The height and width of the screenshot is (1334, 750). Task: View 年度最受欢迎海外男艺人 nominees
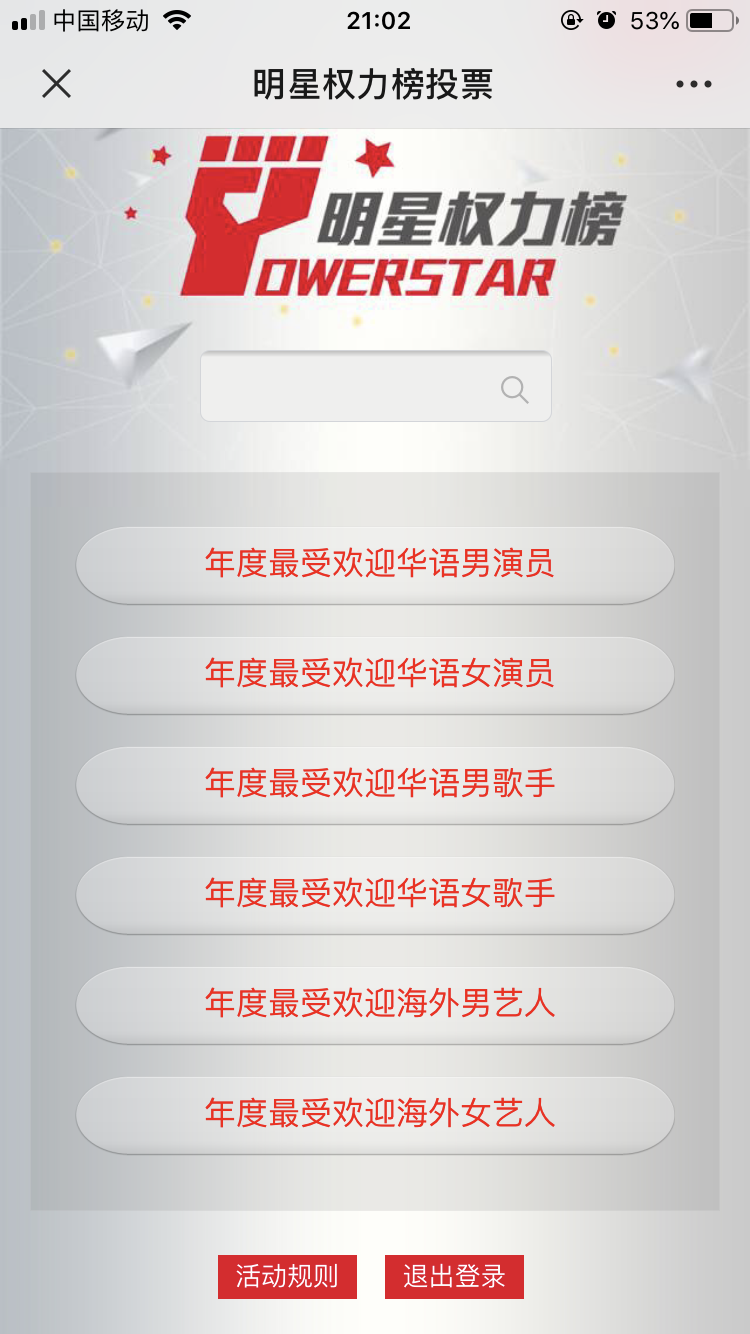375,1005
